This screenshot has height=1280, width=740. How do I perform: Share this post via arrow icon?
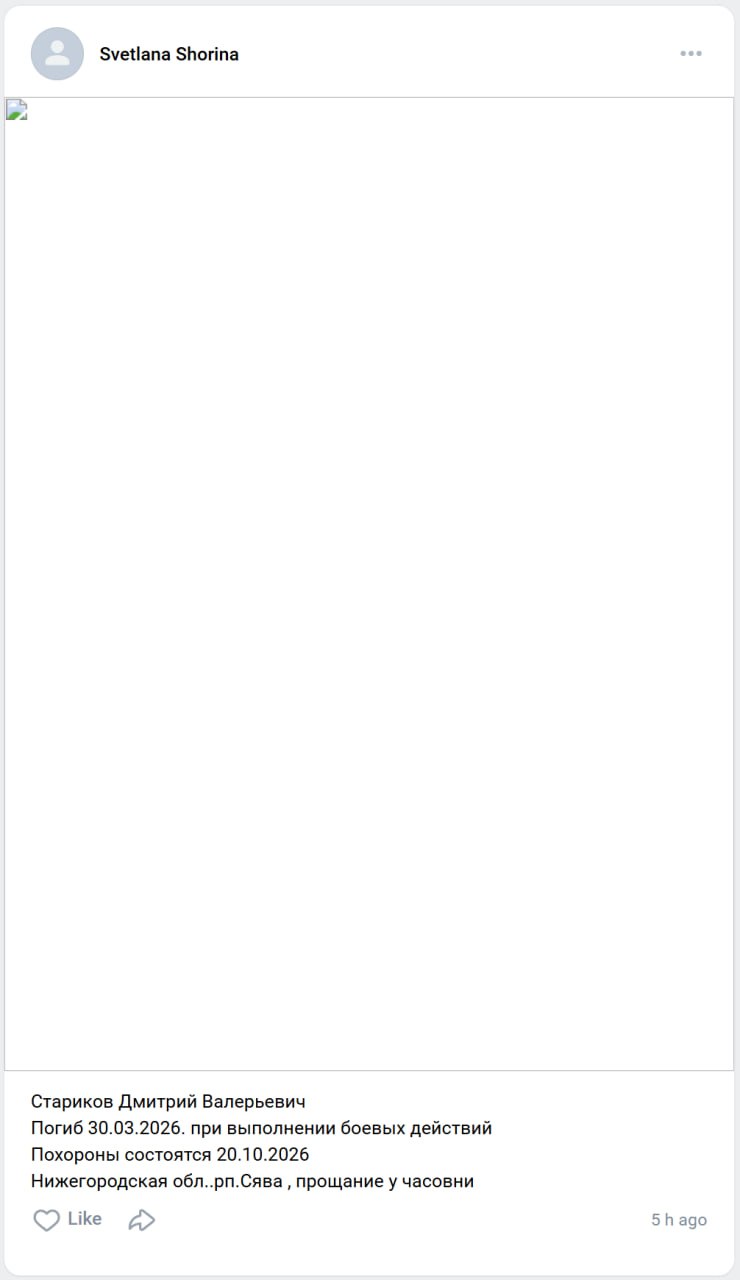(142, 1220)
